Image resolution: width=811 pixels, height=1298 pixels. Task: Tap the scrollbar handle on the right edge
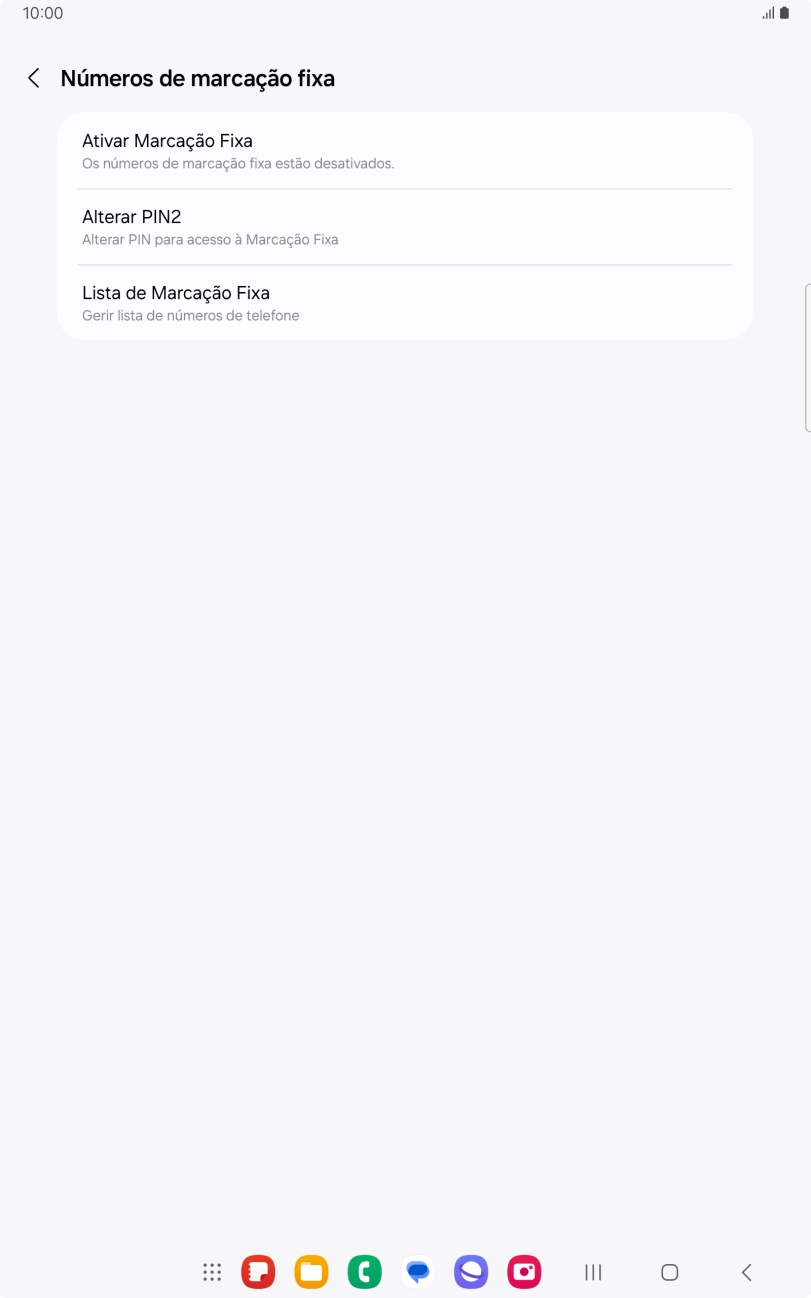806,355
